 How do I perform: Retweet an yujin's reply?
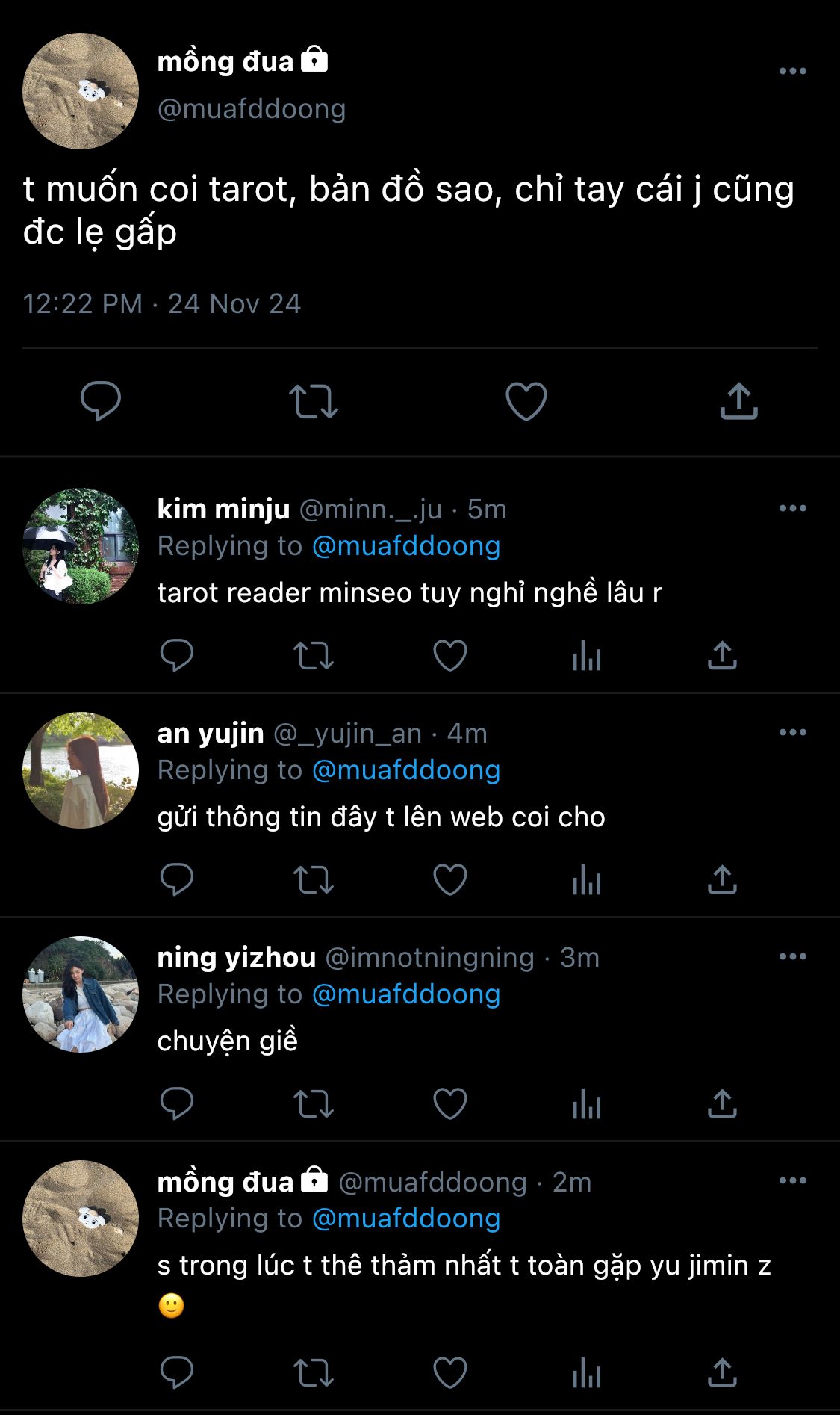coord(314,879)
